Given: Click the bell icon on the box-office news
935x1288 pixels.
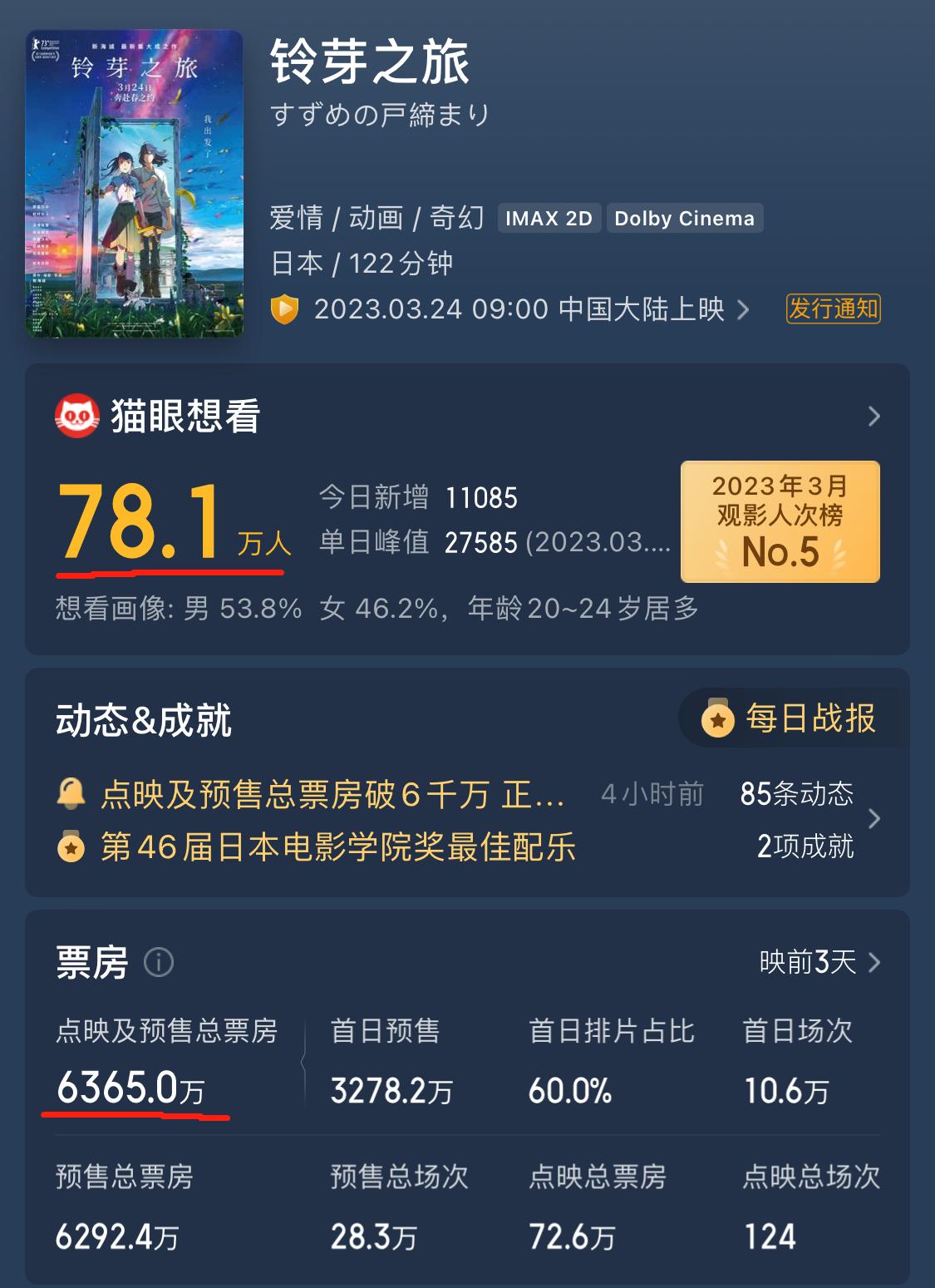Looking at the screenshot, I should [70, 794].
